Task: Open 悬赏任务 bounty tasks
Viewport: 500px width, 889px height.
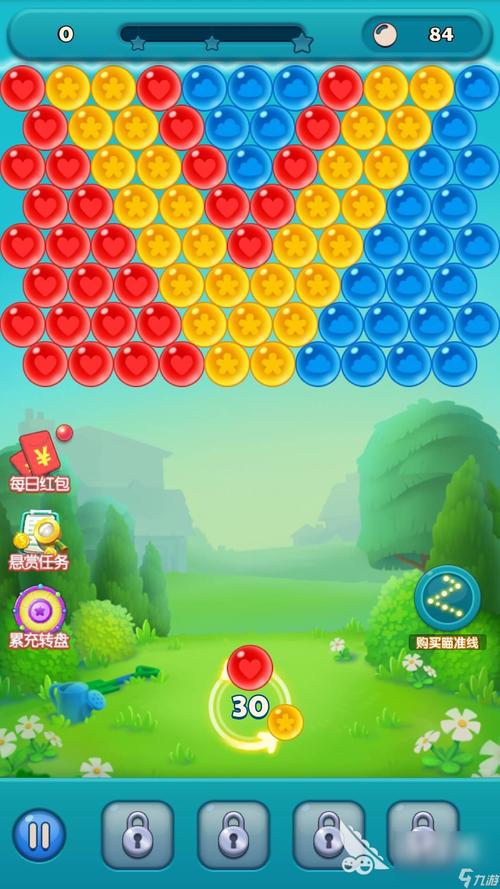Action: point(39,541)
